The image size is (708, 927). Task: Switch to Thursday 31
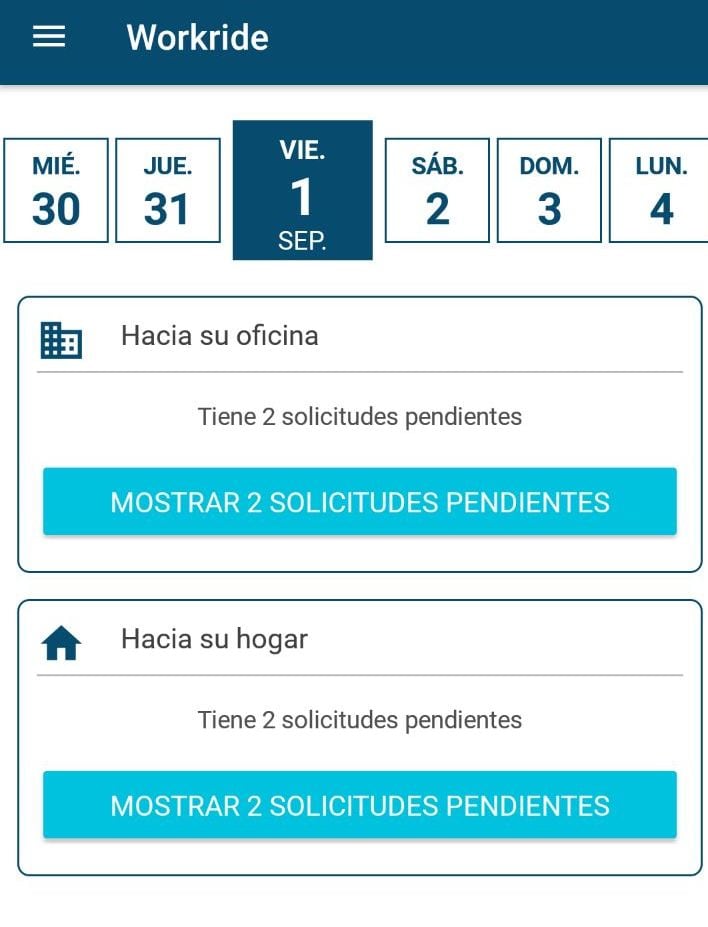point(167,191)
